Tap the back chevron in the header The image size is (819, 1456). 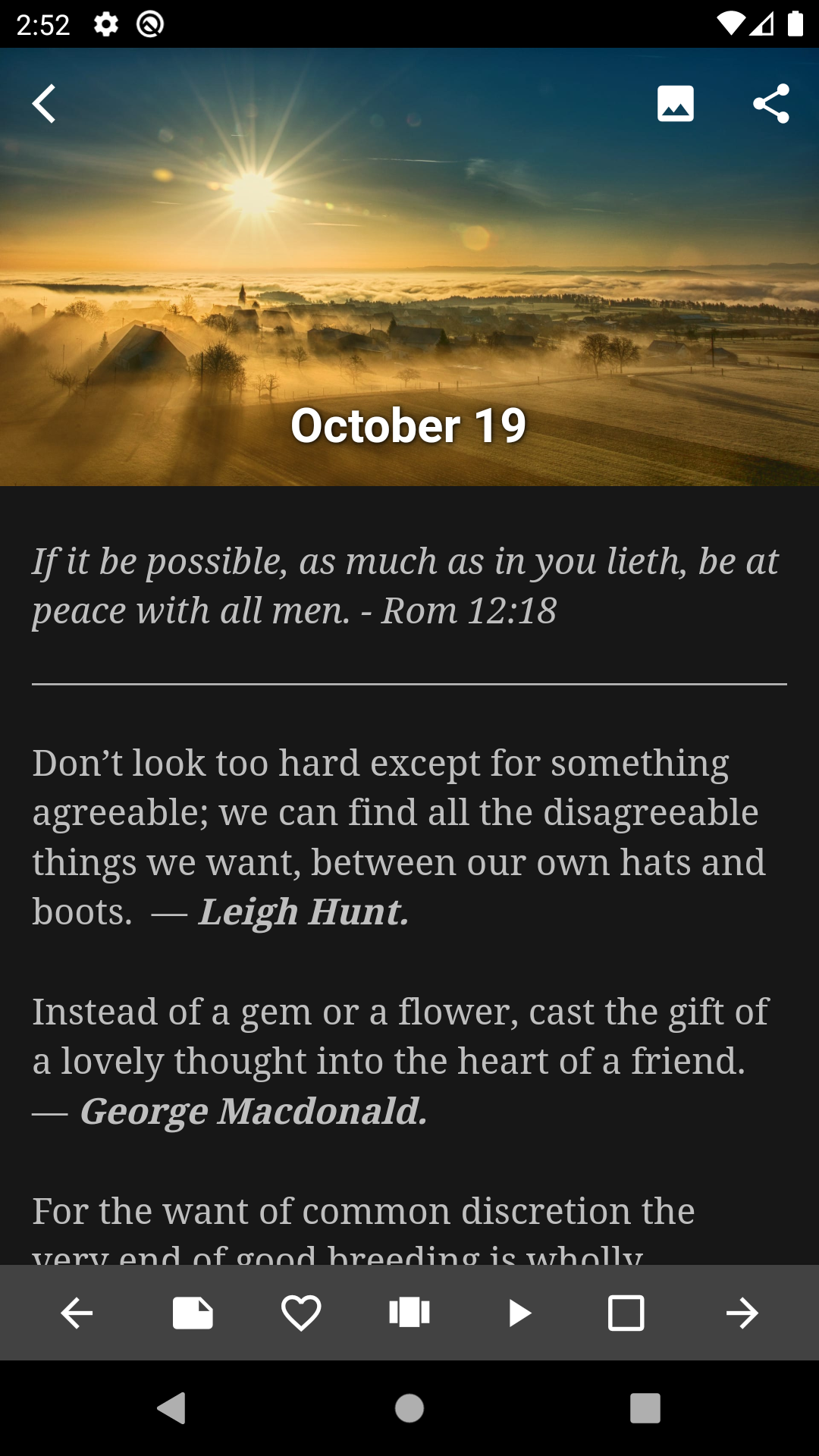coord(44,103)
